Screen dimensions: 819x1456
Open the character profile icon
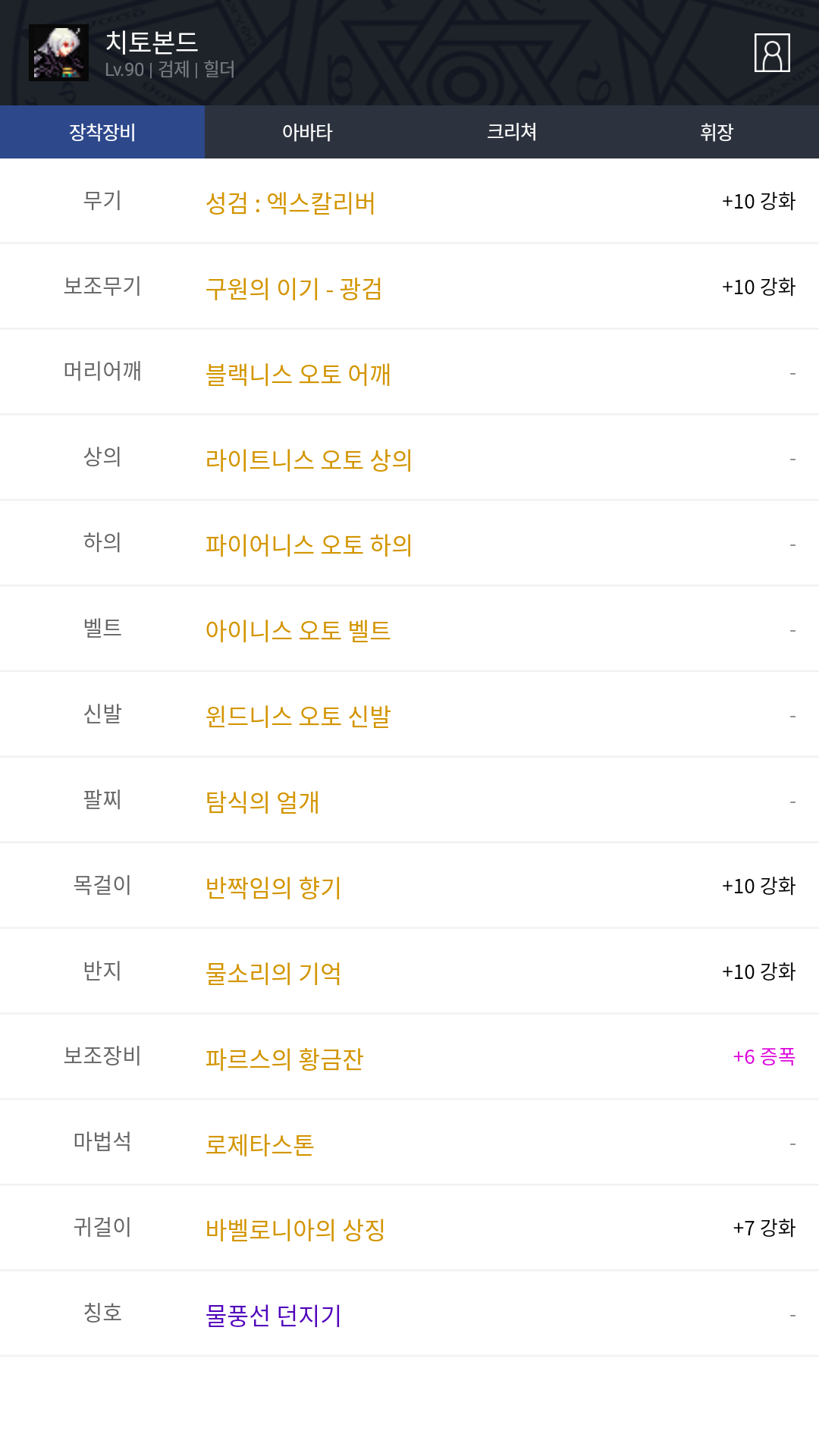coord(772,52)
